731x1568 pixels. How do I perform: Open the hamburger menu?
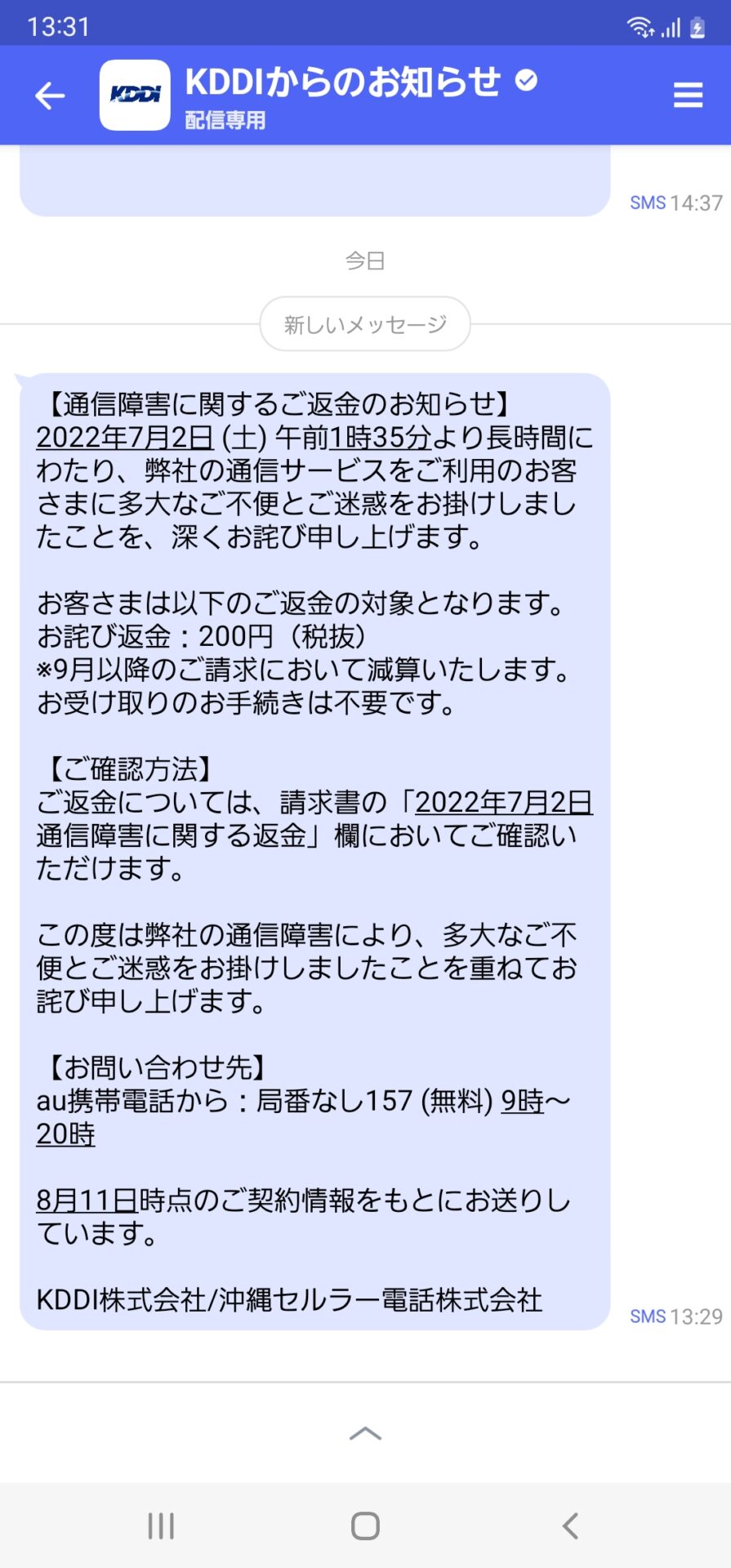tap(688, 95)
